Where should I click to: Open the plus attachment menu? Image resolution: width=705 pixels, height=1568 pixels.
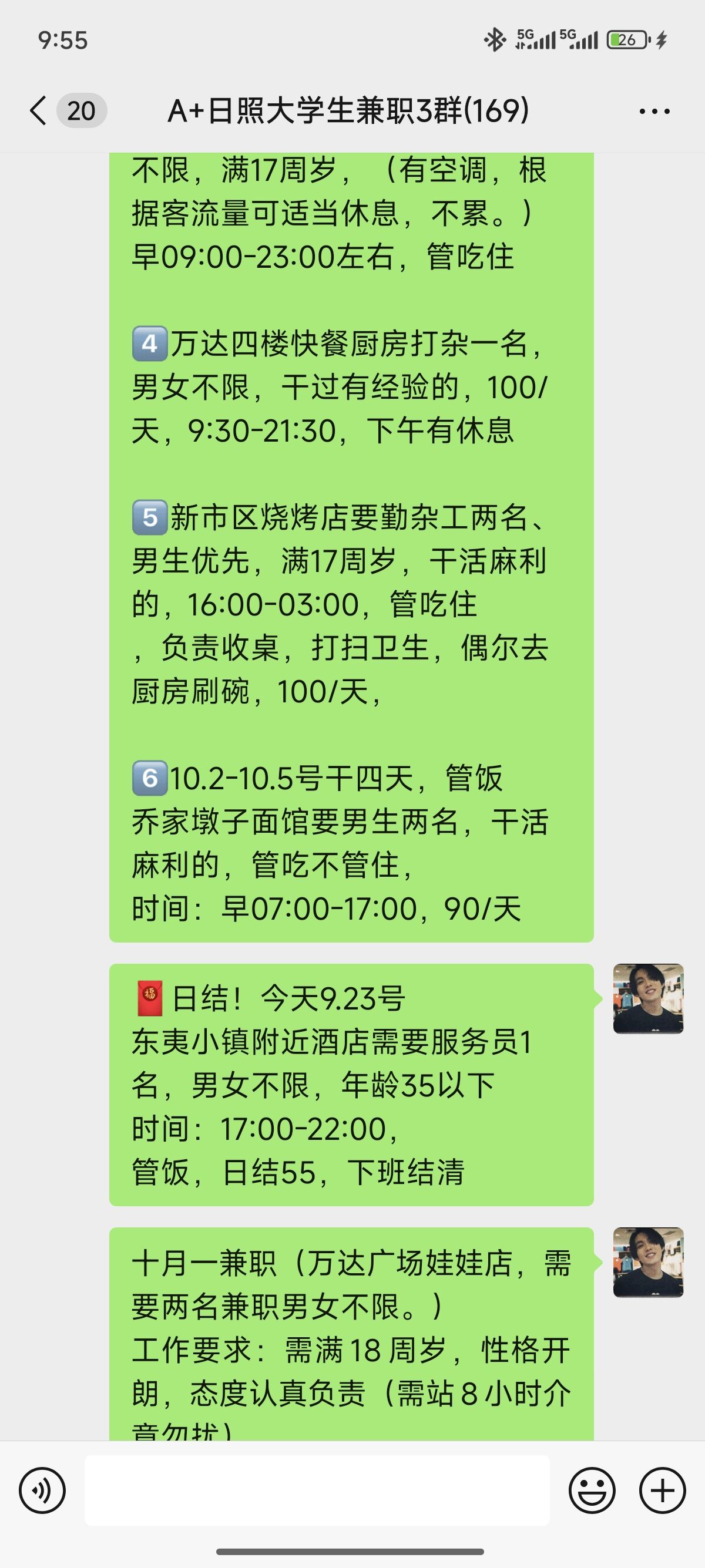(x=662, y=1490)
